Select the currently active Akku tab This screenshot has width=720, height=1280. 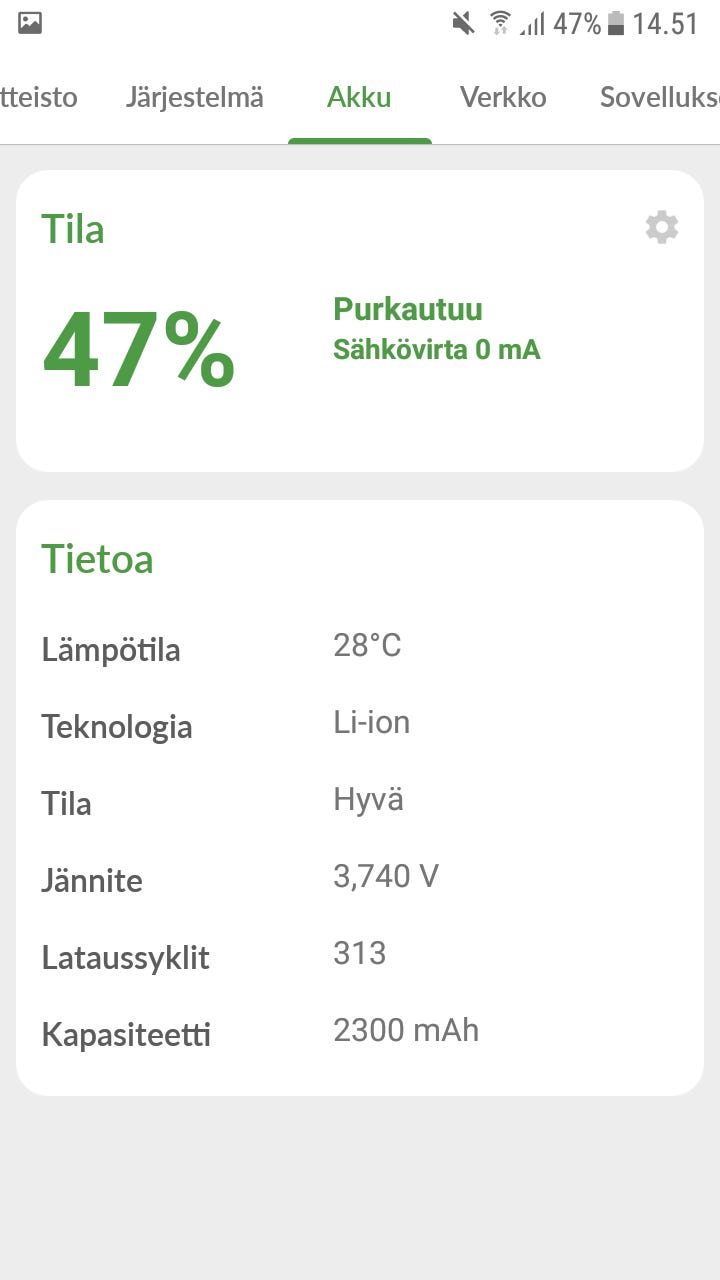360,97
